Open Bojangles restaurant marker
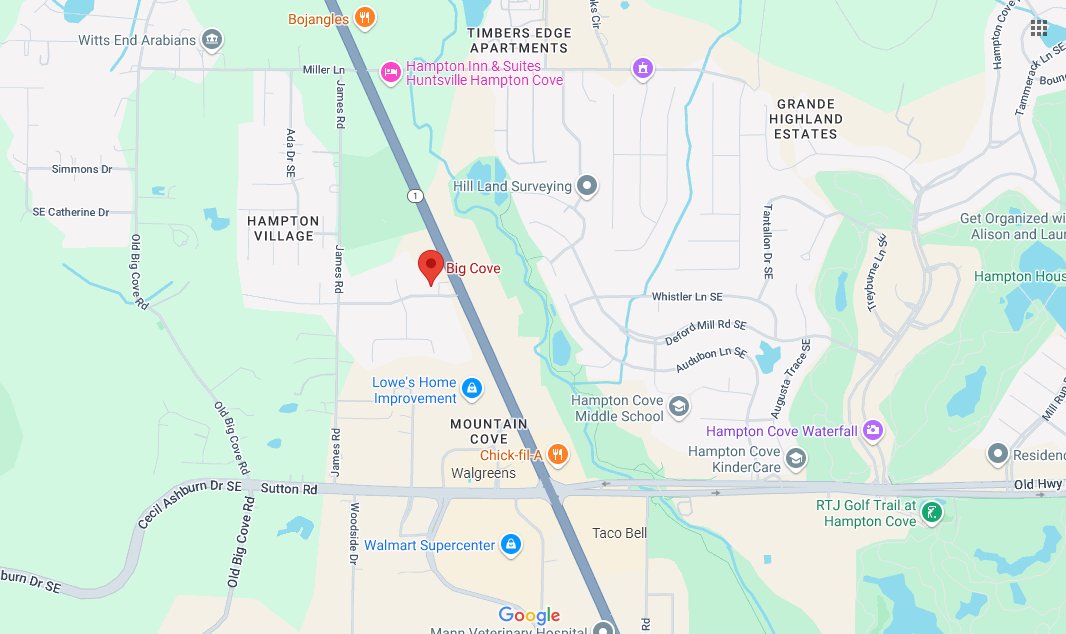Screen dimensions: 1066x634 coord(365,18)
